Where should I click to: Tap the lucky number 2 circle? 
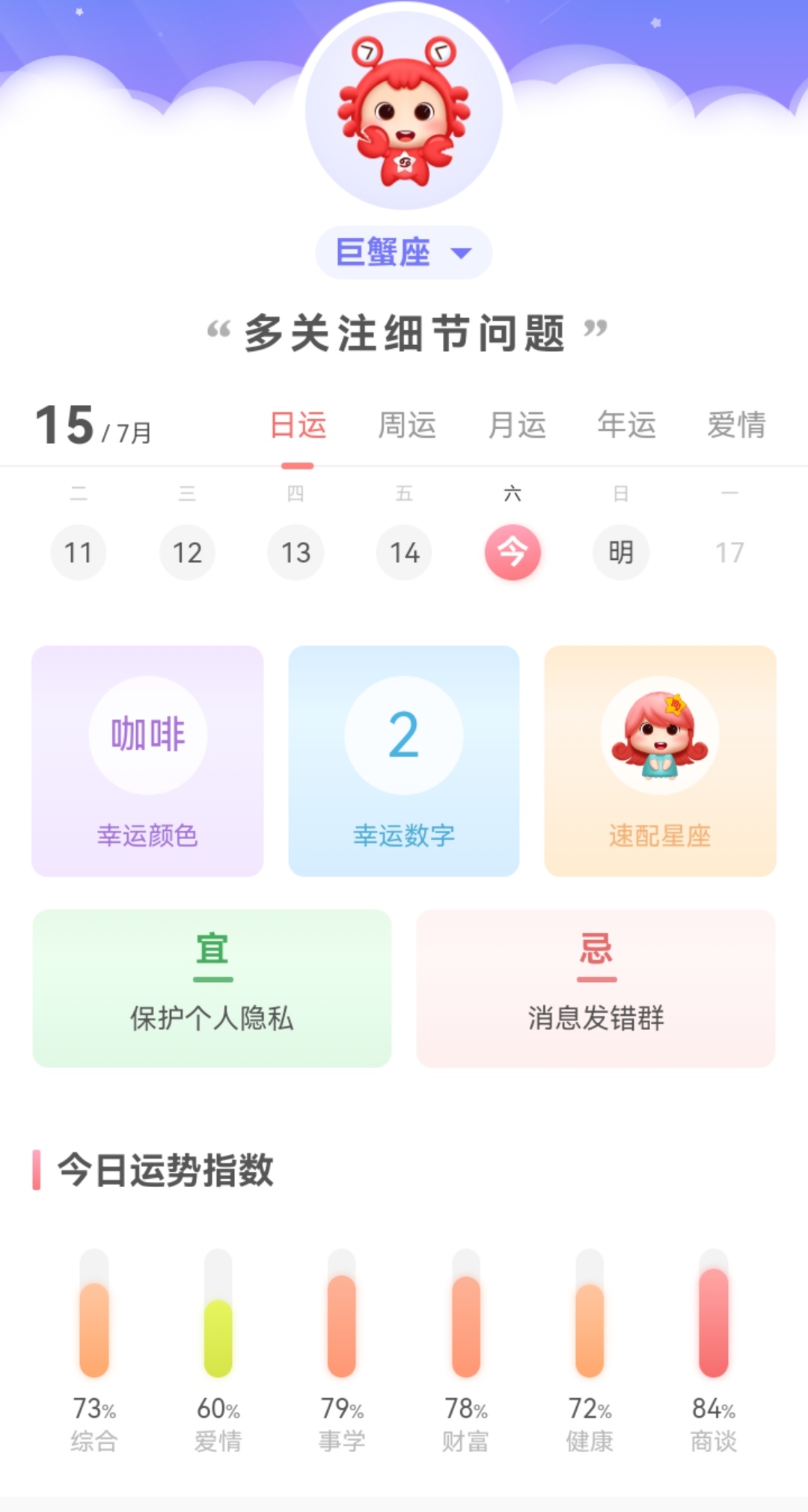click(403, 736)
